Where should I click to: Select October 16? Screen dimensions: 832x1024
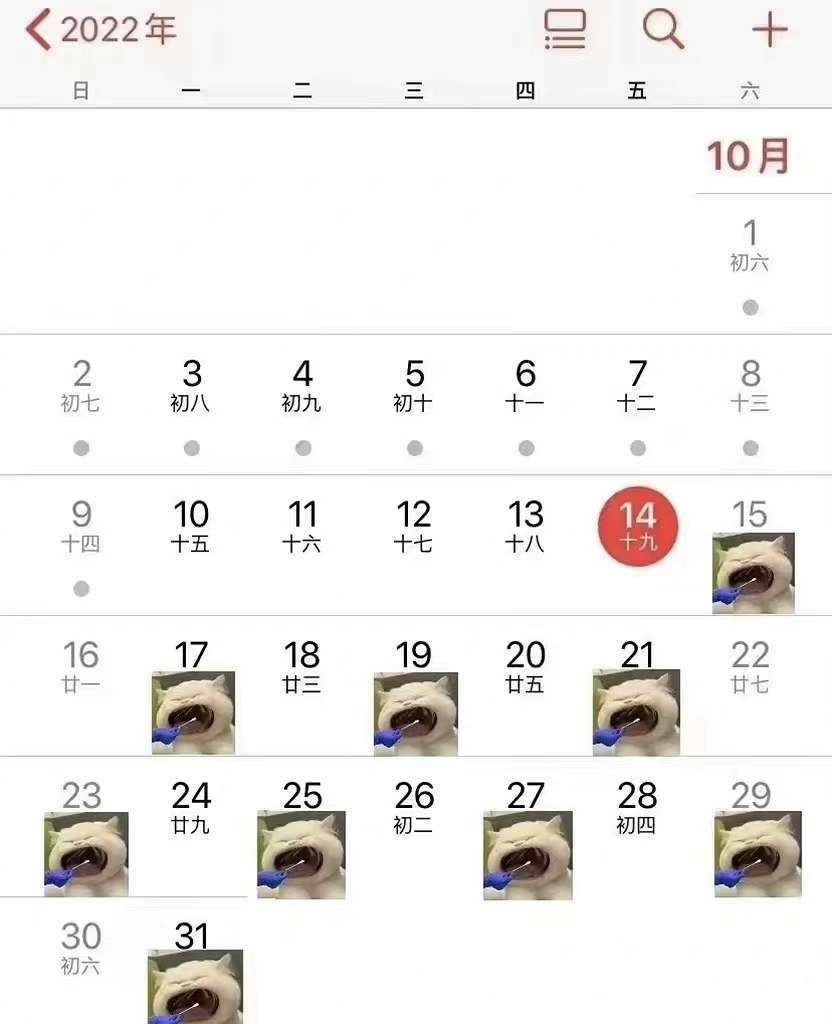point(81,667)
